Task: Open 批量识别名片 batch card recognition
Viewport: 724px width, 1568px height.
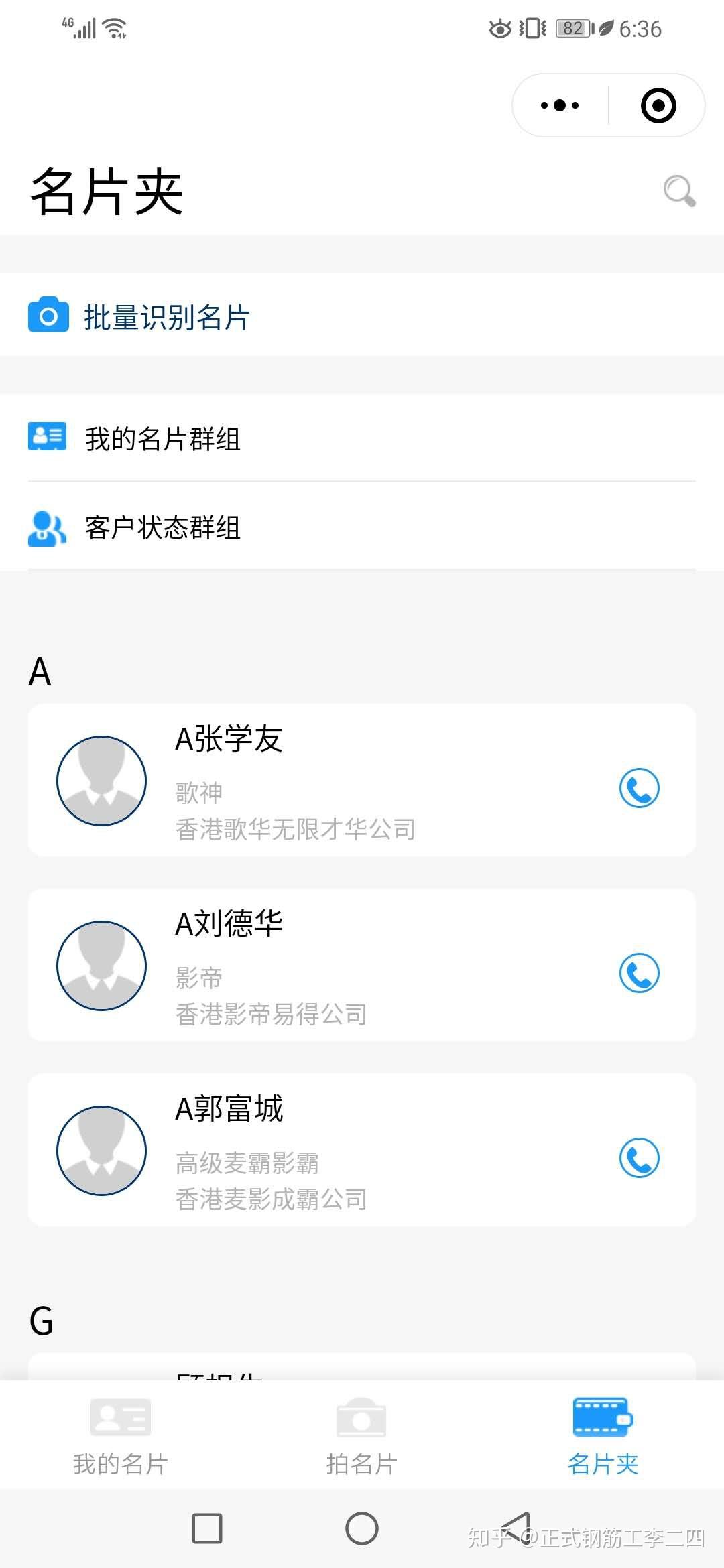Action: click(x=166, y=317)
